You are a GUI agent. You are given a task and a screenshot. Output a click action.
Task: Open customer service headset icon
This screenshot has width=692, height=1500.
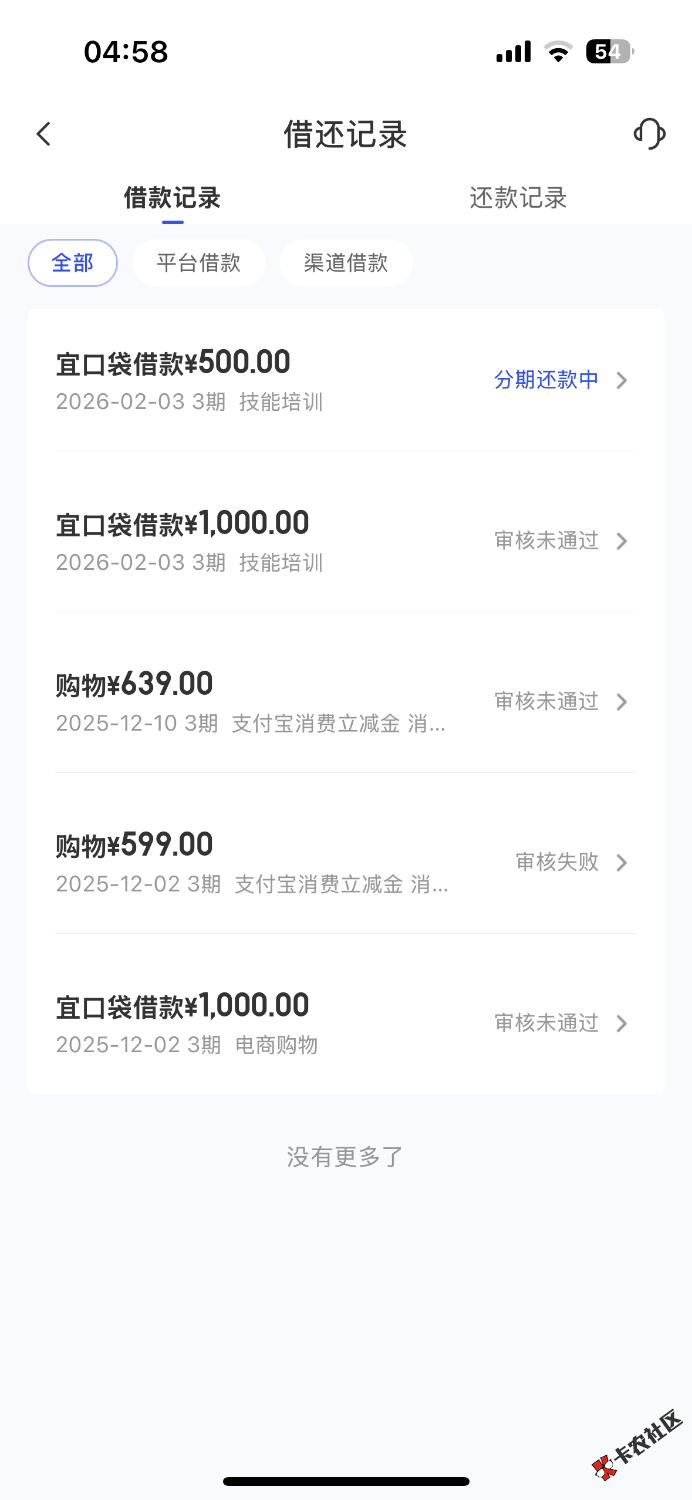(x=649, y=134)
